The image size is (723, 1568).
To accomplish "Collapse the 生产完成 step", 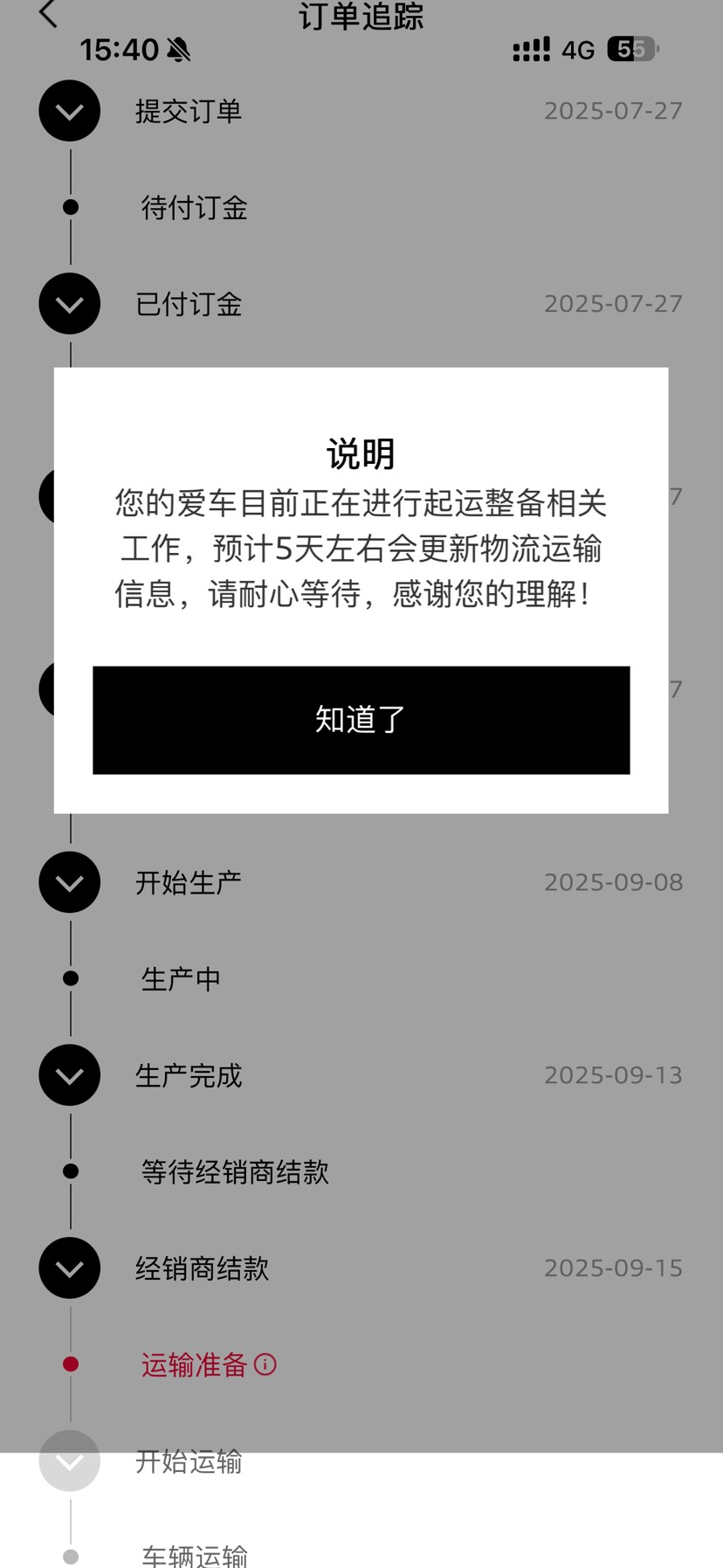I will coord(70,1075).
